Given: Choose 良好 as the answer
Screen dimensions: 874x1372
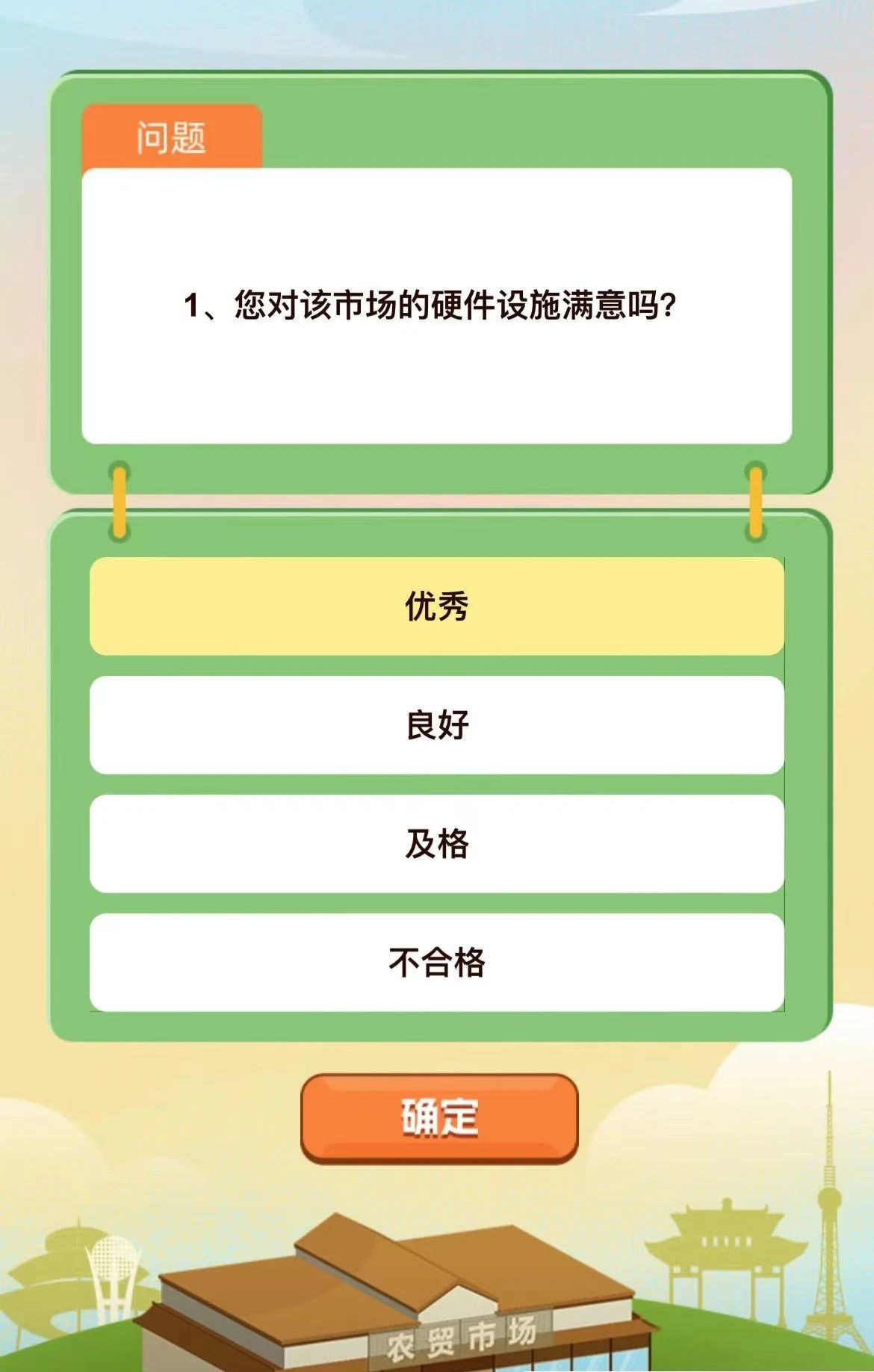Looking at the screenshot, I should pos(437,725).
